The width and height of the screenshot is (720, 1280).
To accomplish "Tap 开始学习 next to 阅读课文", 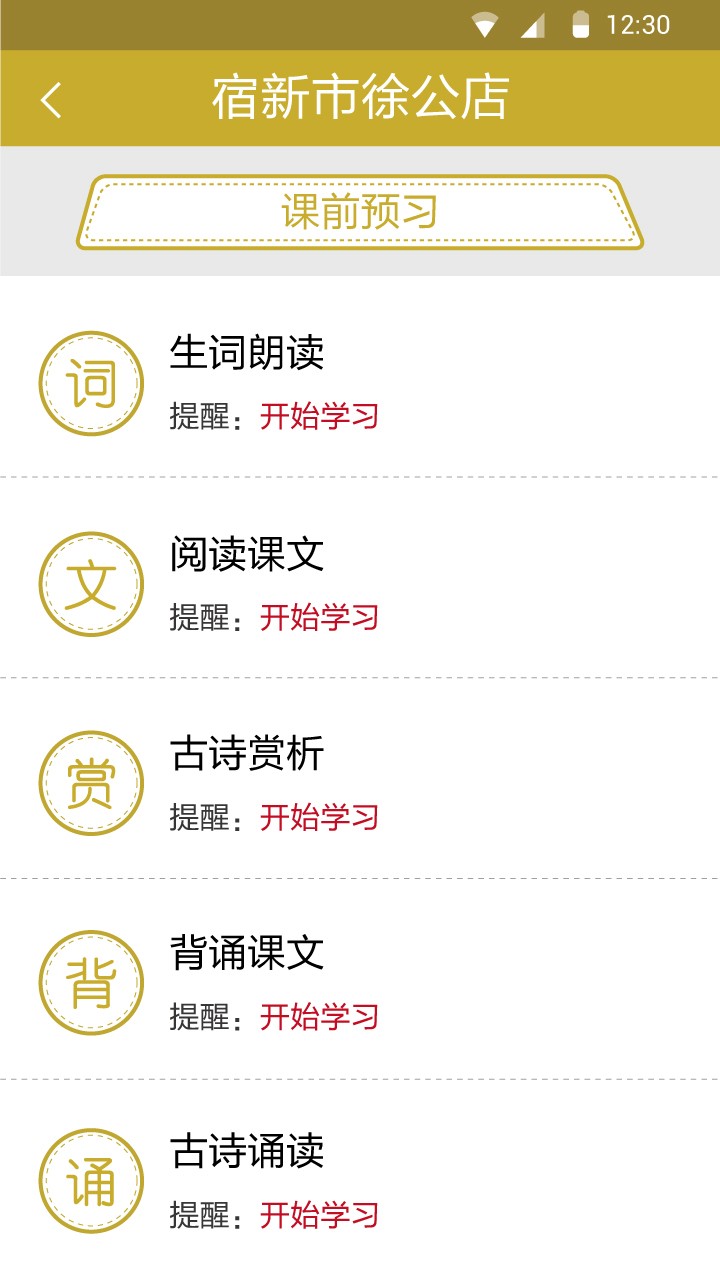I will click(318, 619).
